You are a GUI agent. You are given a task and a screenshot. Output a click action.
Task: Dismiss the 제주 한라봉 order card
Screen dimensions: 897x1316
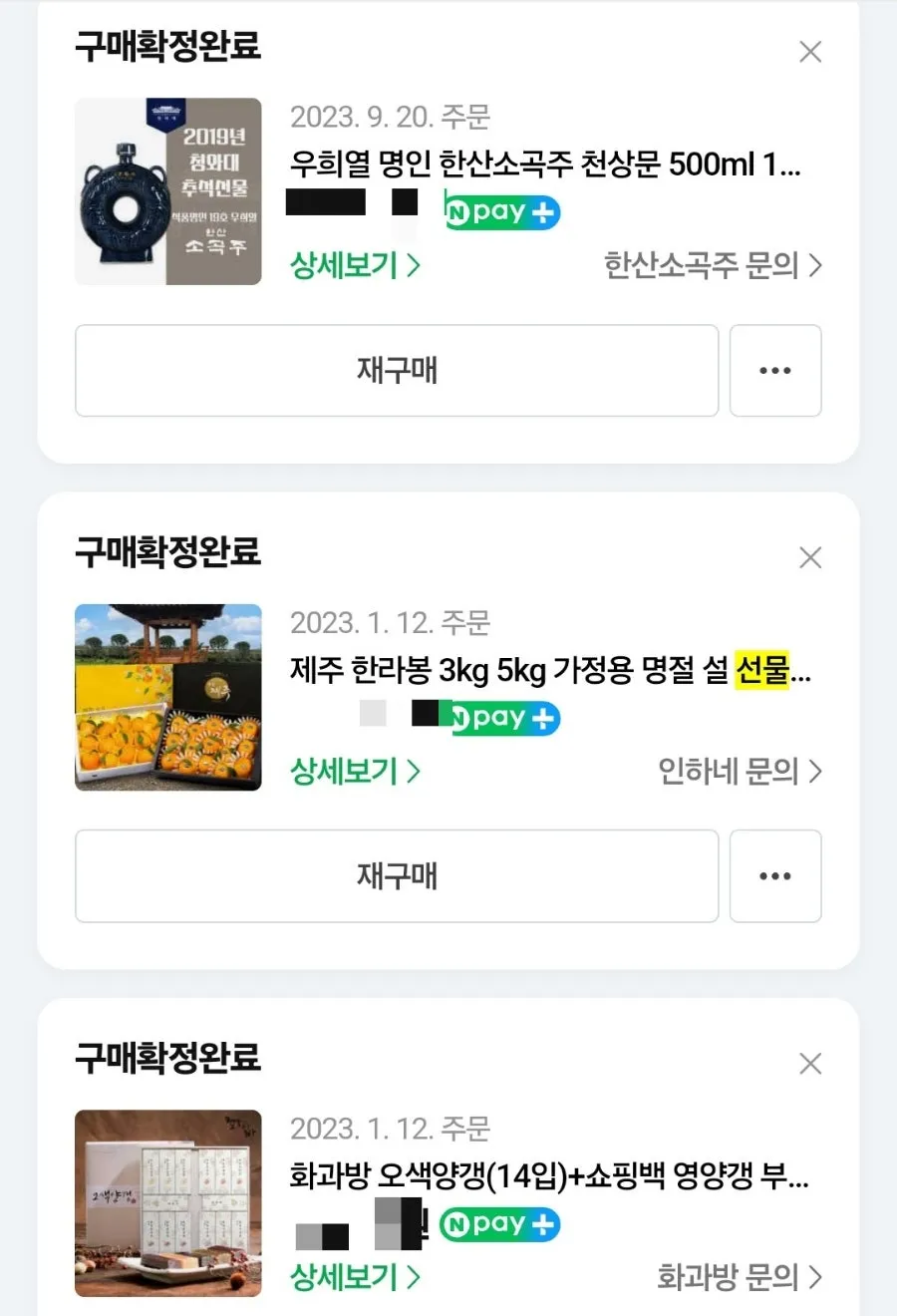pyautogui.click(x=810, y=557)
